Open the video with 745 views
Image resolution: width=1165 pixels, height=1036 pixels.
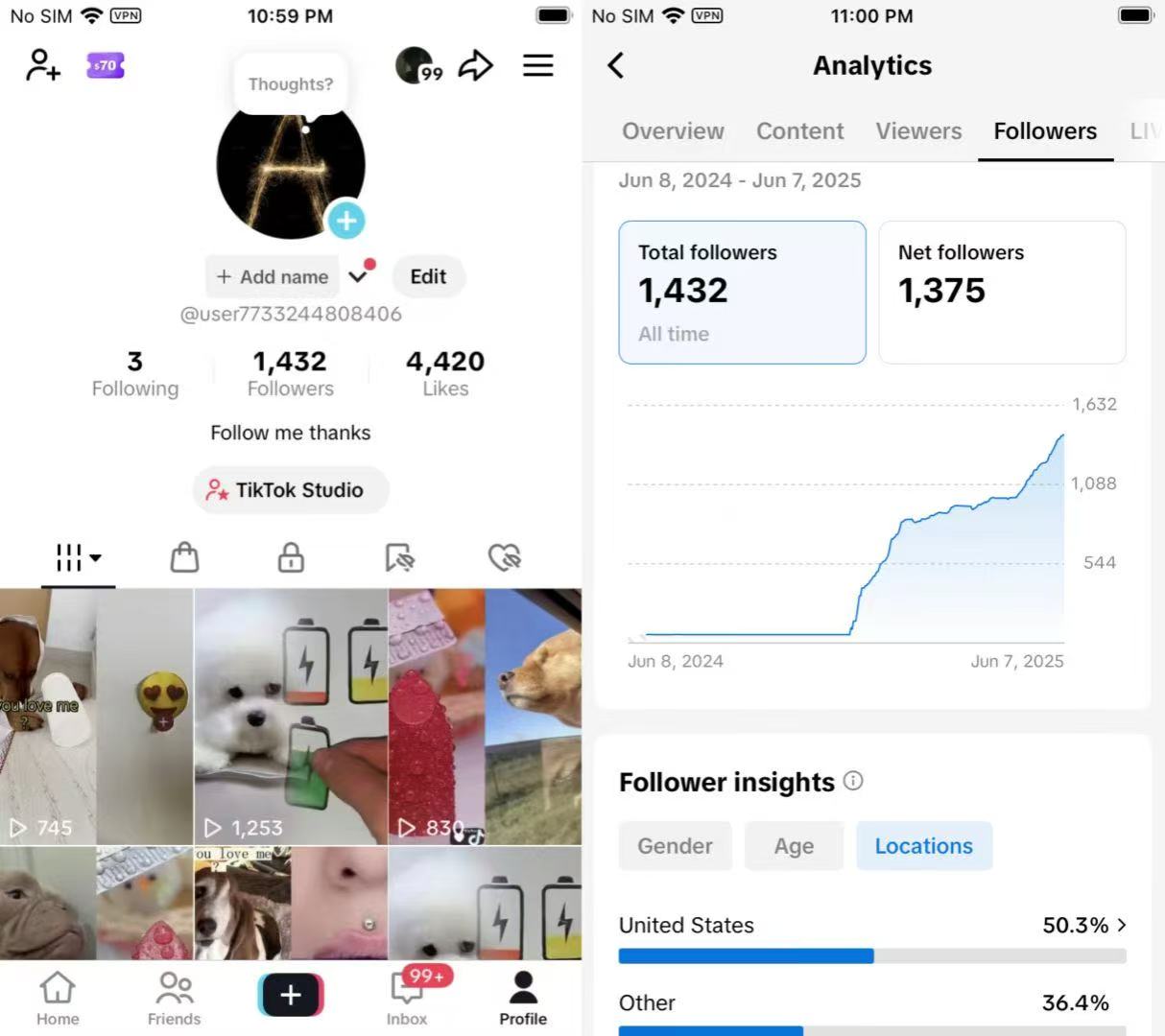pos(96,716)
